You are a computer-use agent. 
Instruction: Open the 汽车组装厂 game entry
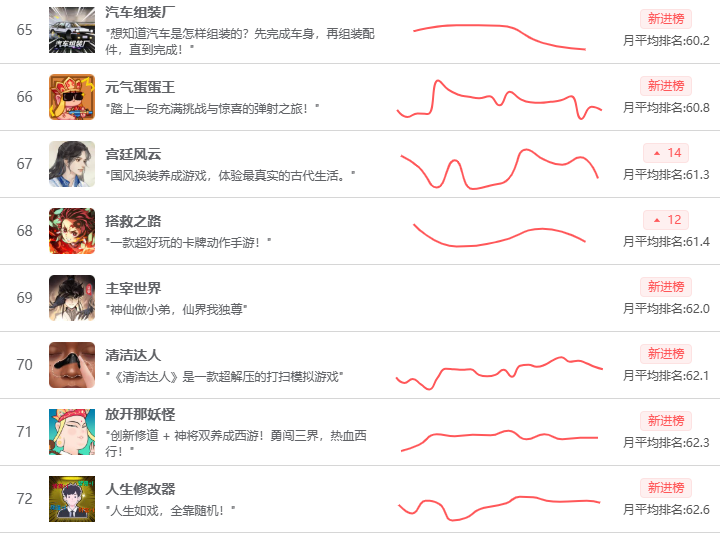tap(140, 14)
